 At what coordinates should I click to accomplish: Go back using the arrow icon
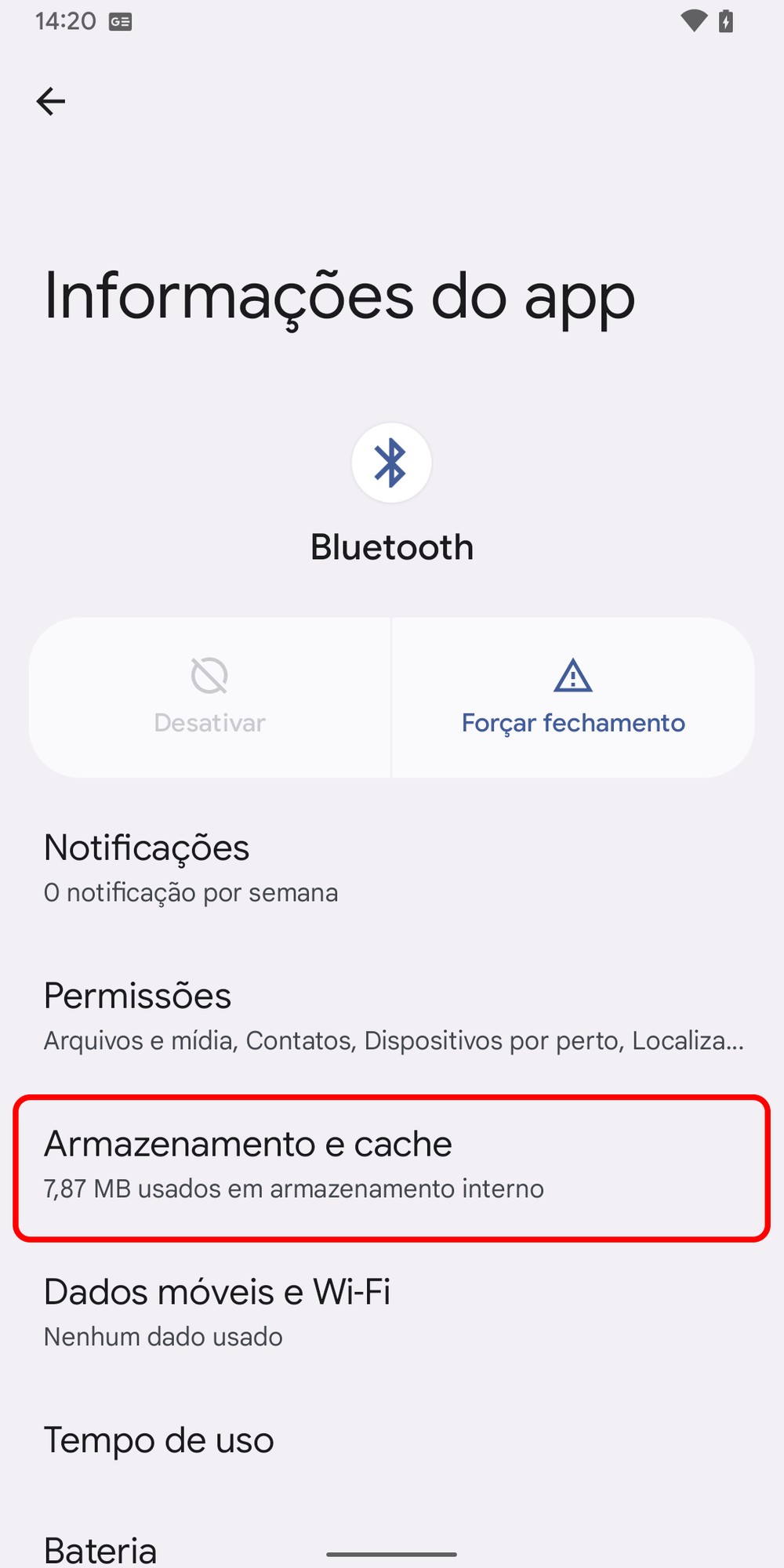point(51,101)
